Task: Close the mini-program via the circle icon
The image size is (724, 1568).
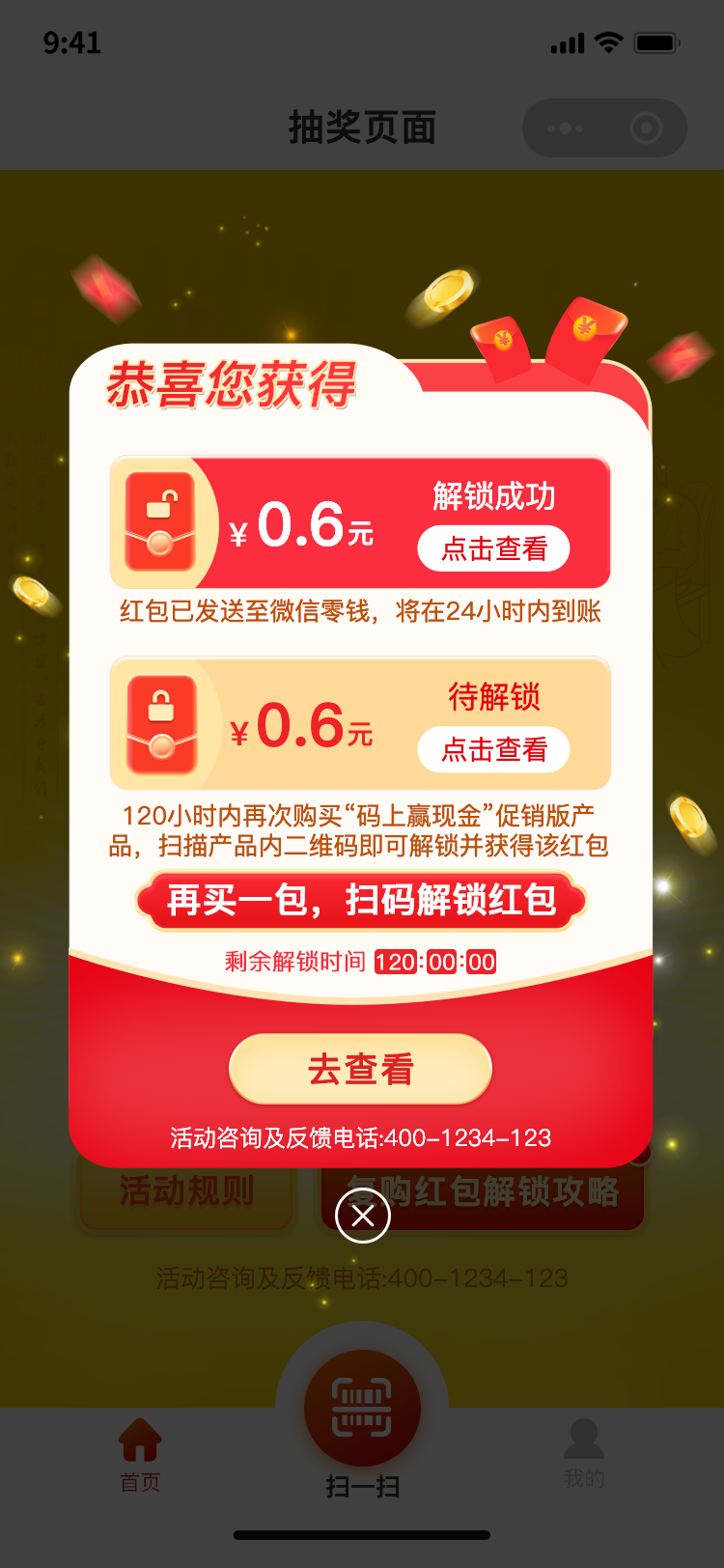Action: [645, 127]
